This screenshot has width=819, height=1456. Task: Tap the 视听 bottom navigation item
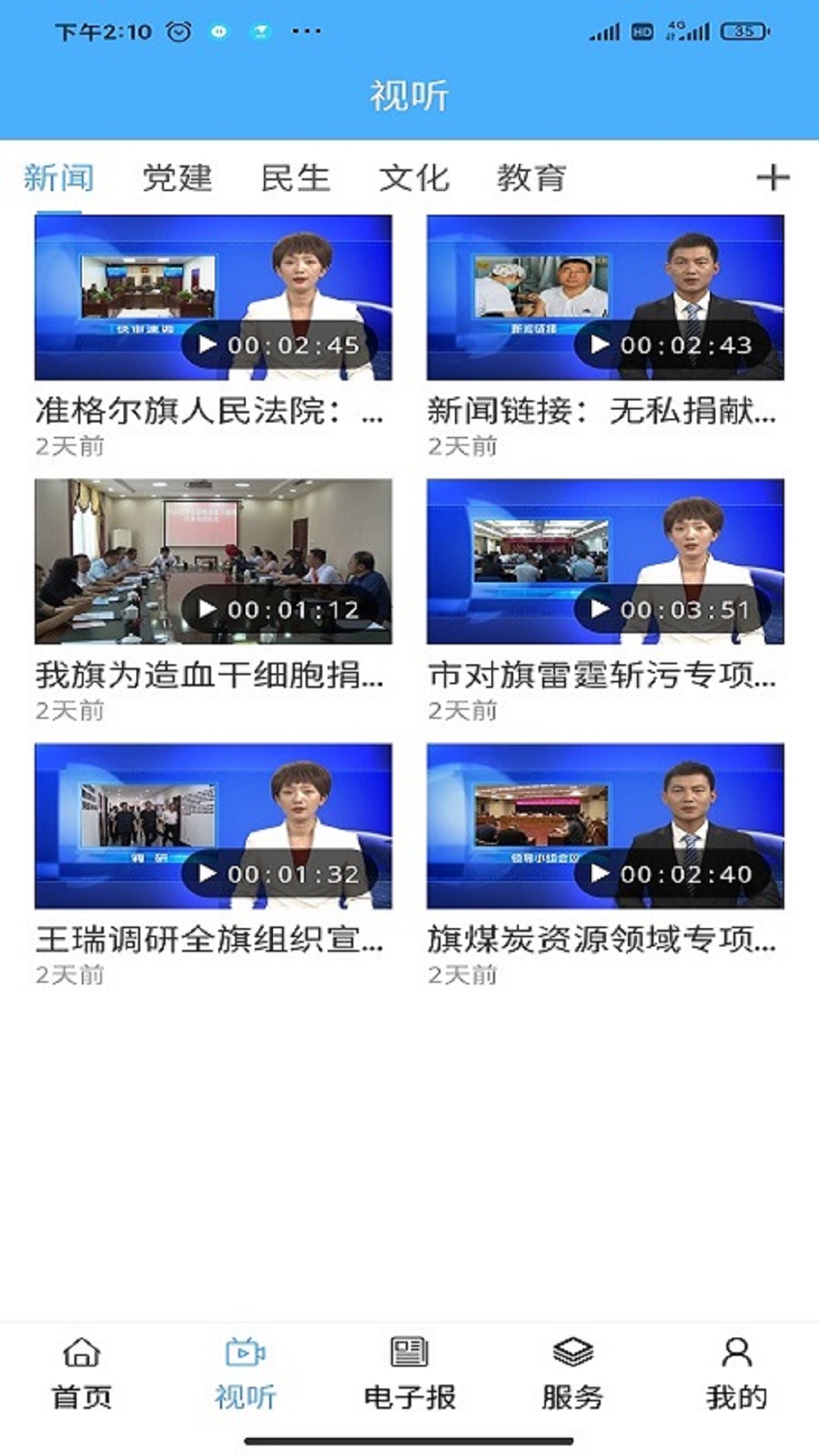tap(245, 1373)
